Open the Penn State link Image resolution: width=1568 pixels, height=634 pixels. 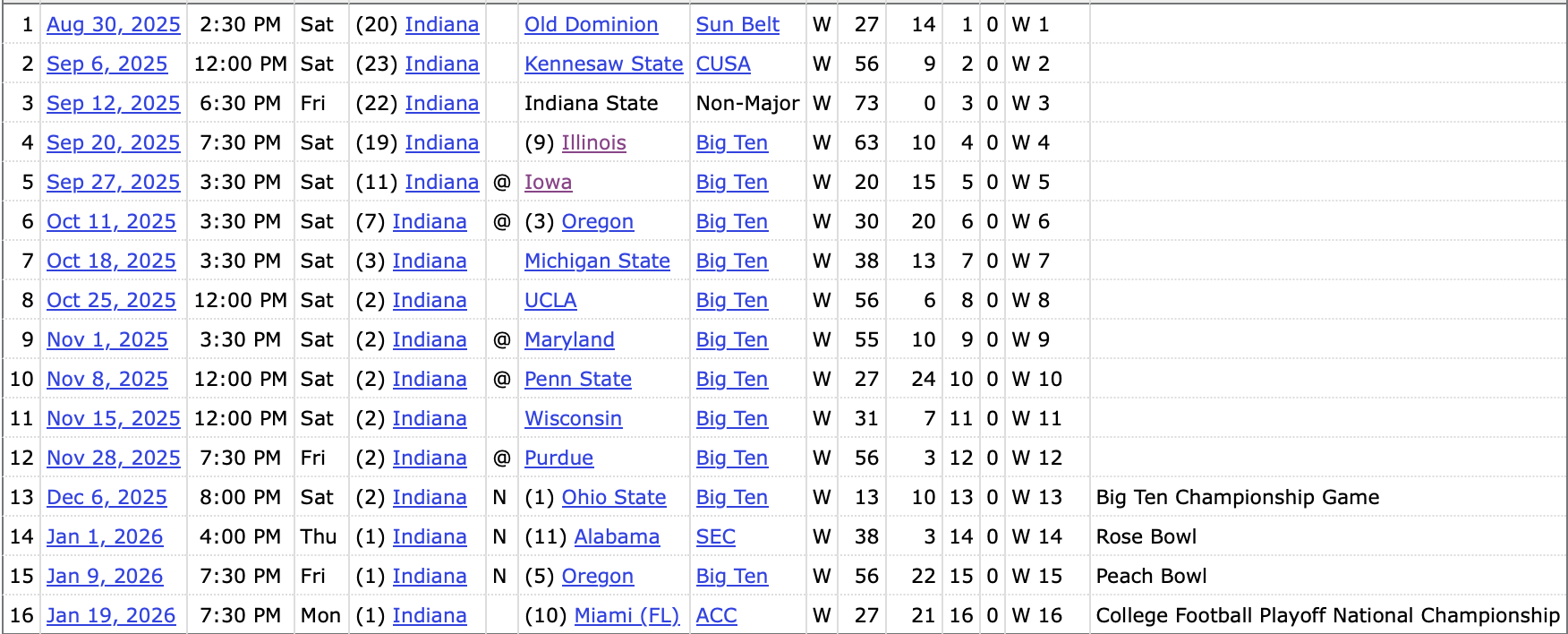click(x=578, y=380)
